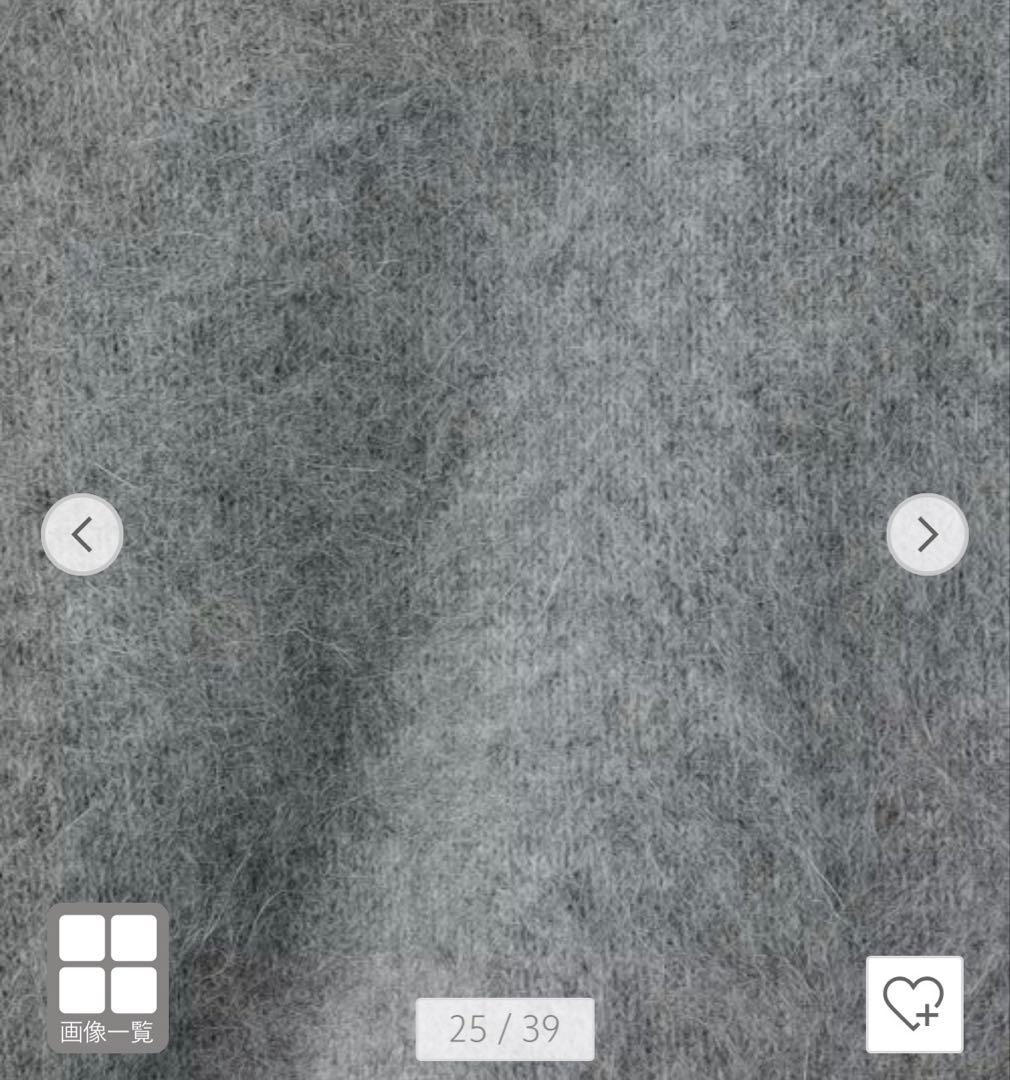
Task: Go to the previous product image
Action: pos(82,535)
